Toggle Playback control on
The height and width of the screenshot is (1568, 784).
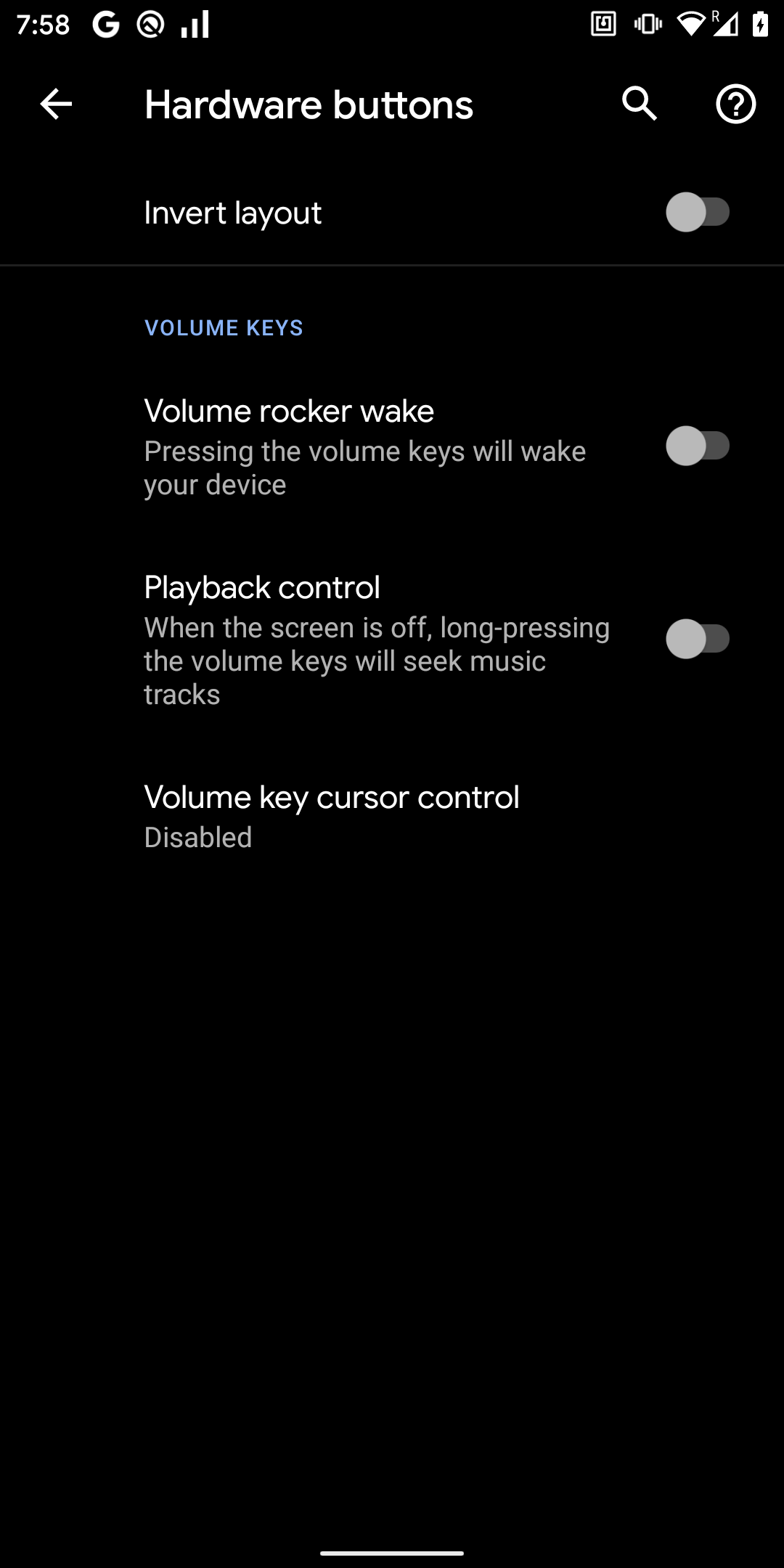[x=698, y=639]
